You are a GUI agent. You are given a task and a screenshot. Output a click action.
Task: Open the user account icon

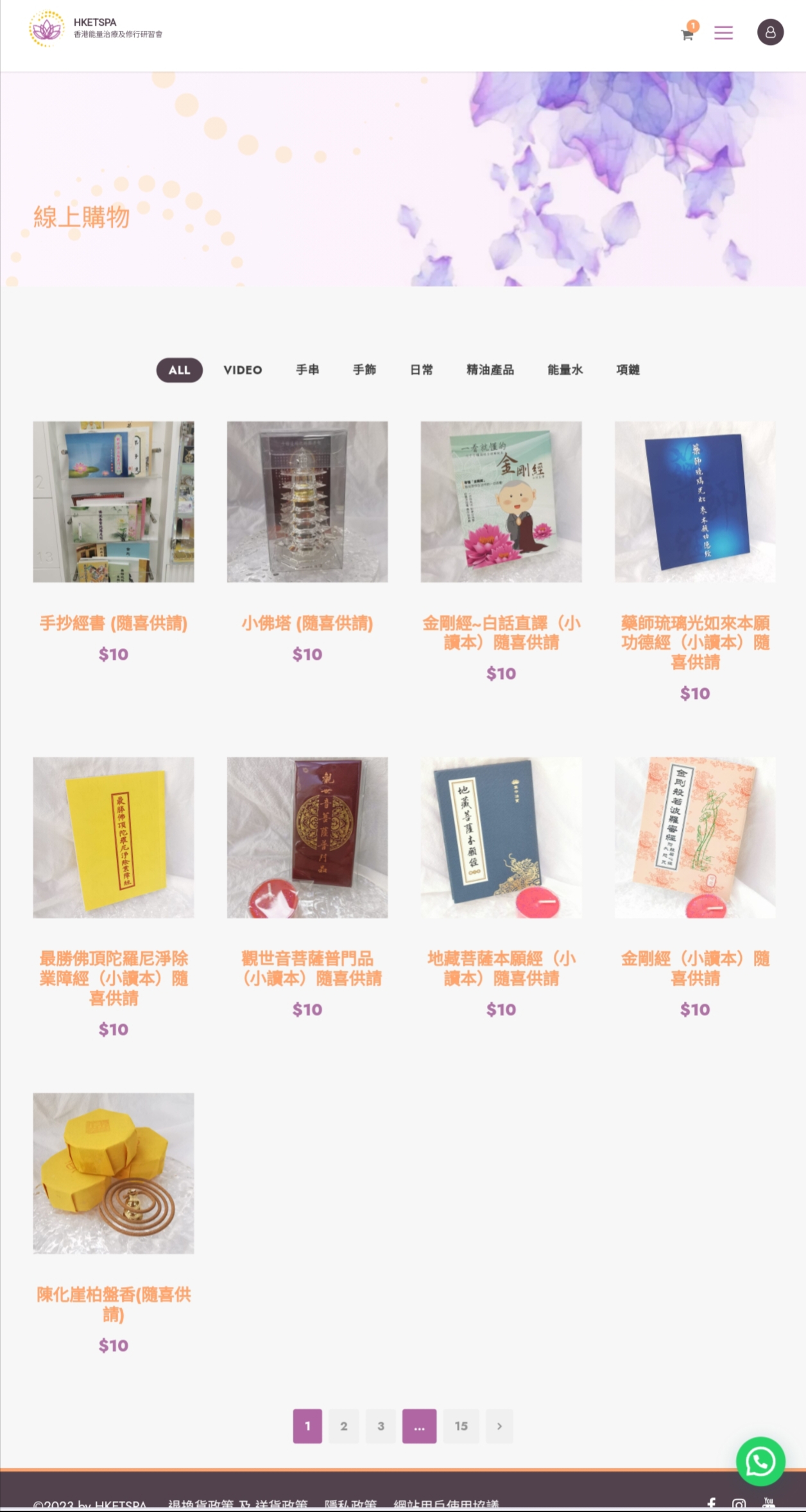coord(770,32)
